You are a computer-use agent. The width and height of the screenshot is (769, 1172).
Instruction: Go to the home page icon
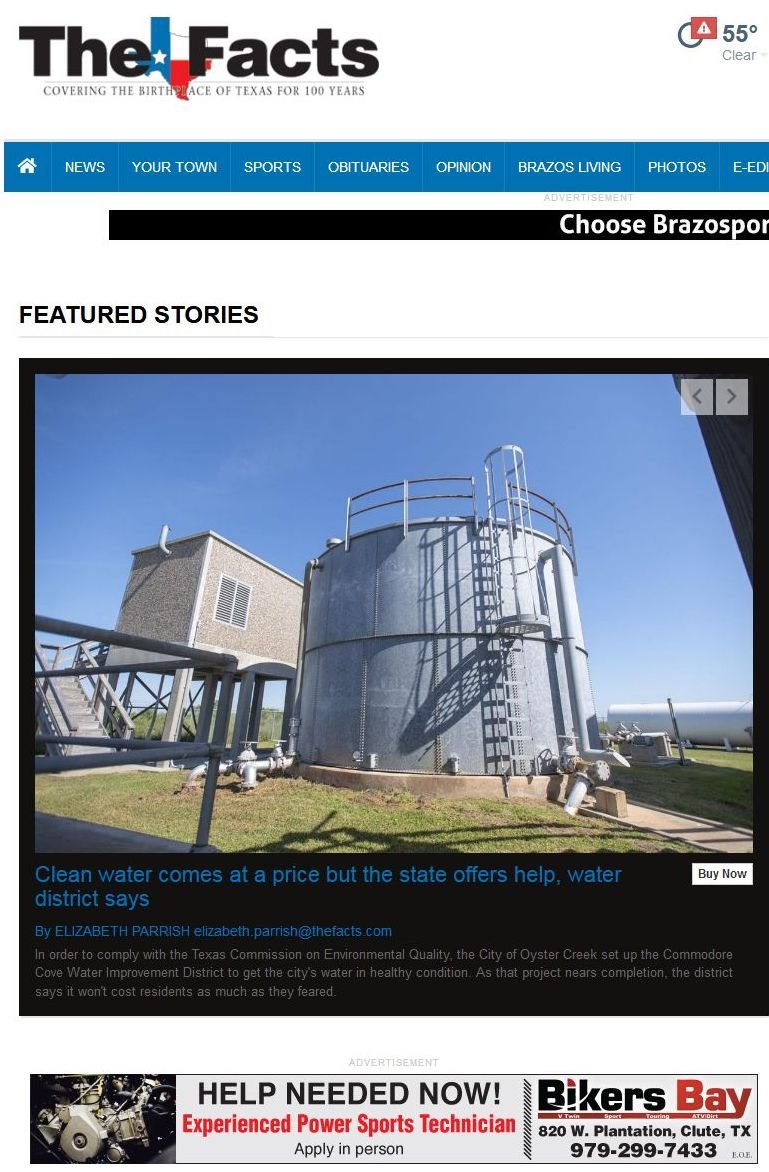point(27,166)
